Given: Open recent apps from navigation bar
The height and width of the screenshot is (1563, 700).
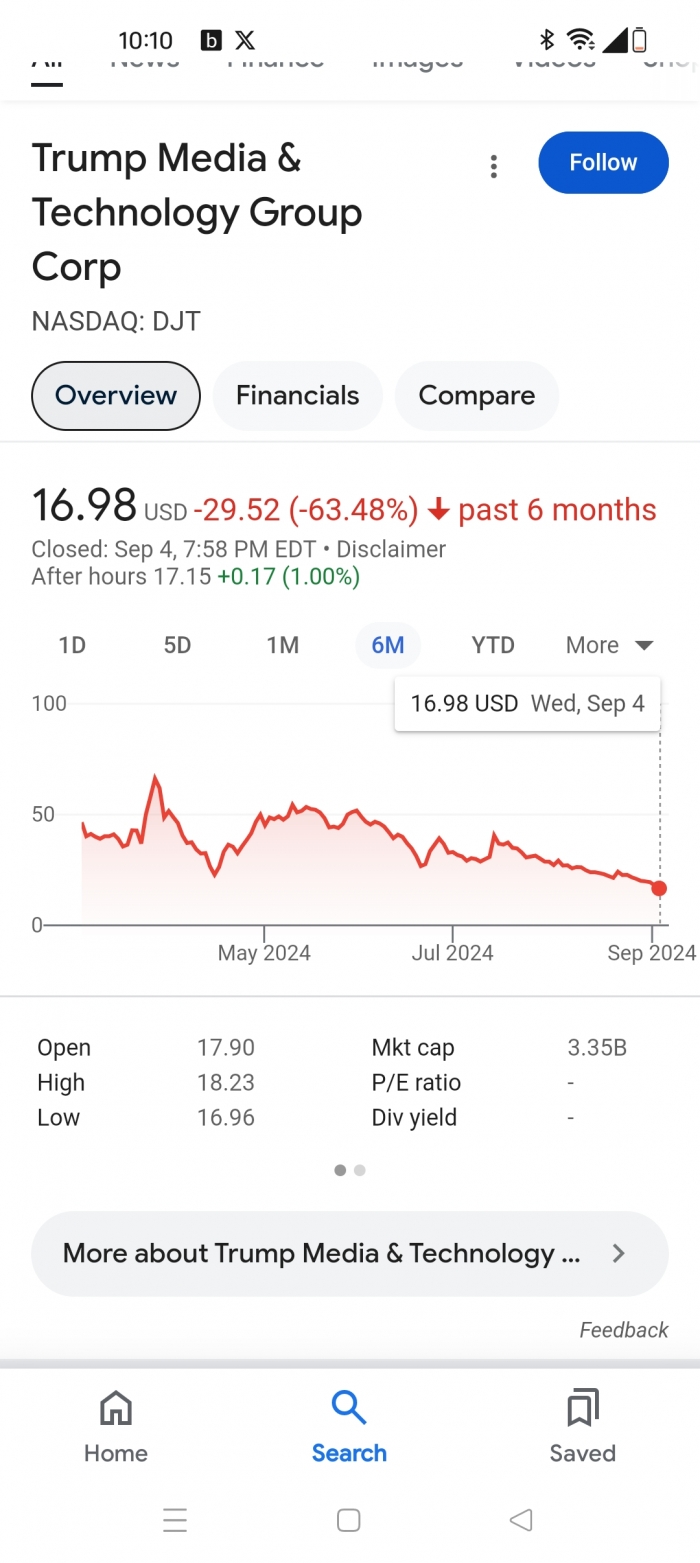Looking at the screenshot, I should (x=175, y=1521).
